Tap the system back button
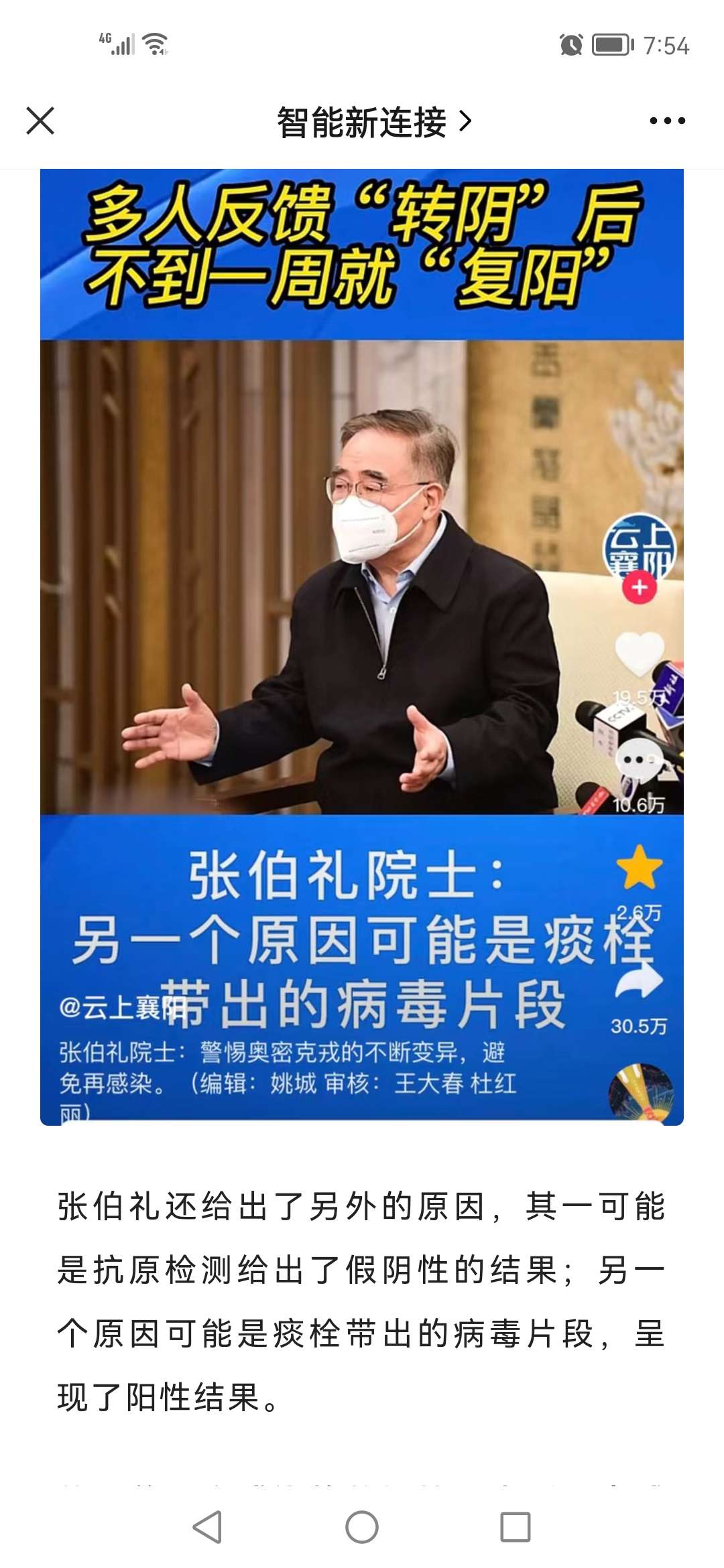The height and width of the screenshot is (1568, 724). tap(207, 1527)
